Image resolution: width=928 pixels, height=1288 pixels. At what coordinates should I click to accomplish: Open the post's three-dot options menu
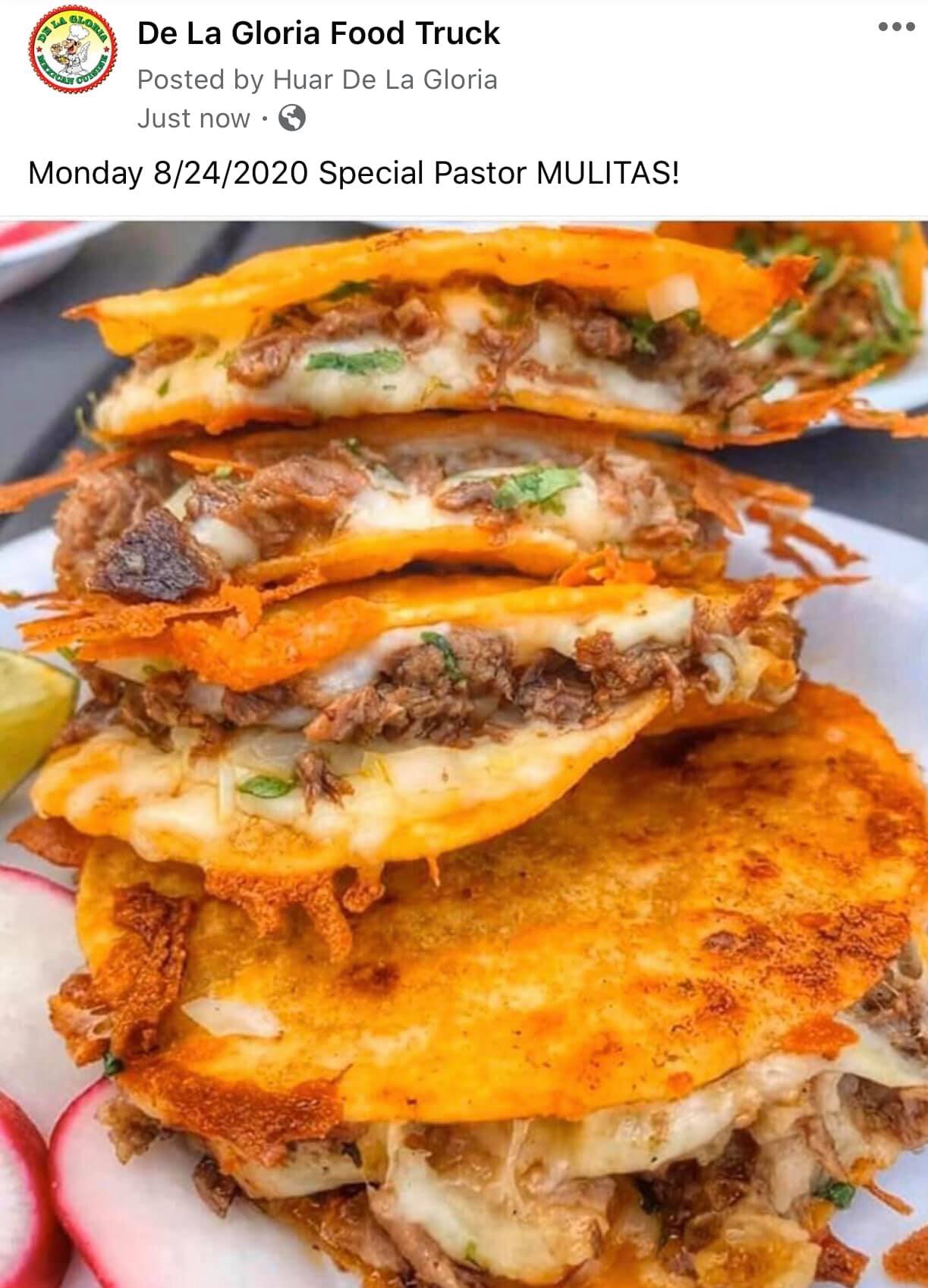click(x=897, y=27)
